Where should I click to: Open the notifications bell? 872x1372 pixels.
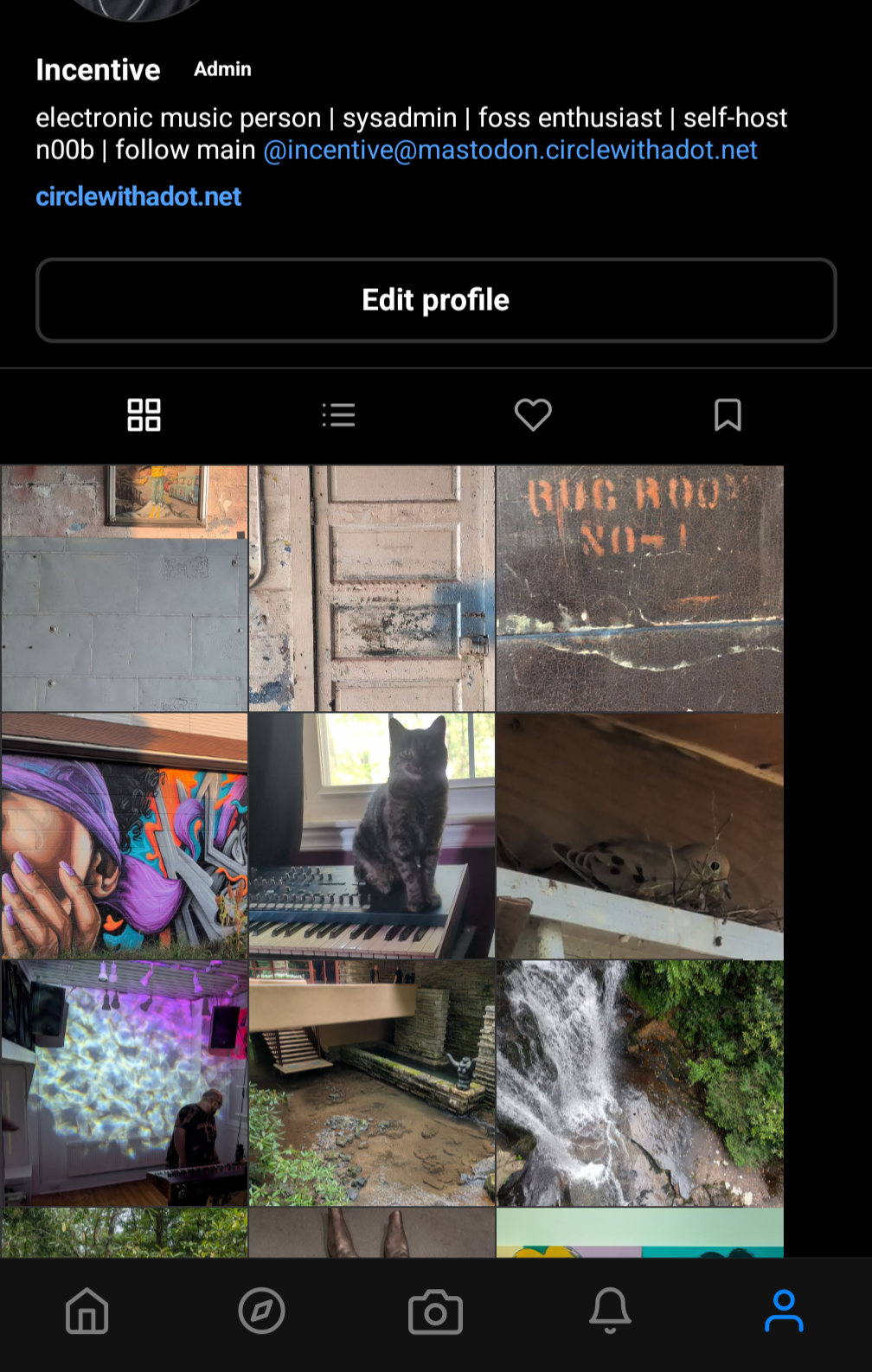610,1311
